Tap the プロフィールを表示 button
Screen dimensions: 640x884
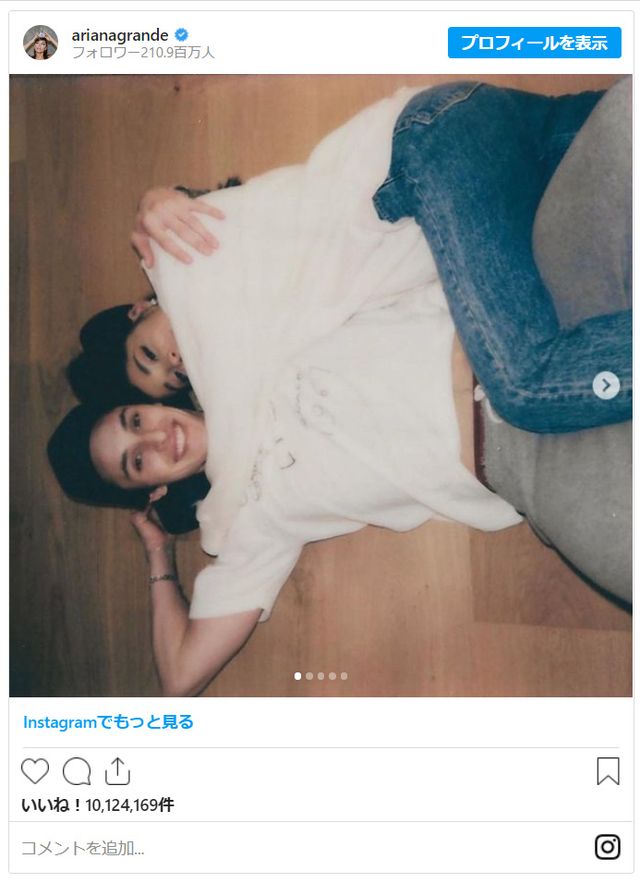(x=534, y=43)
